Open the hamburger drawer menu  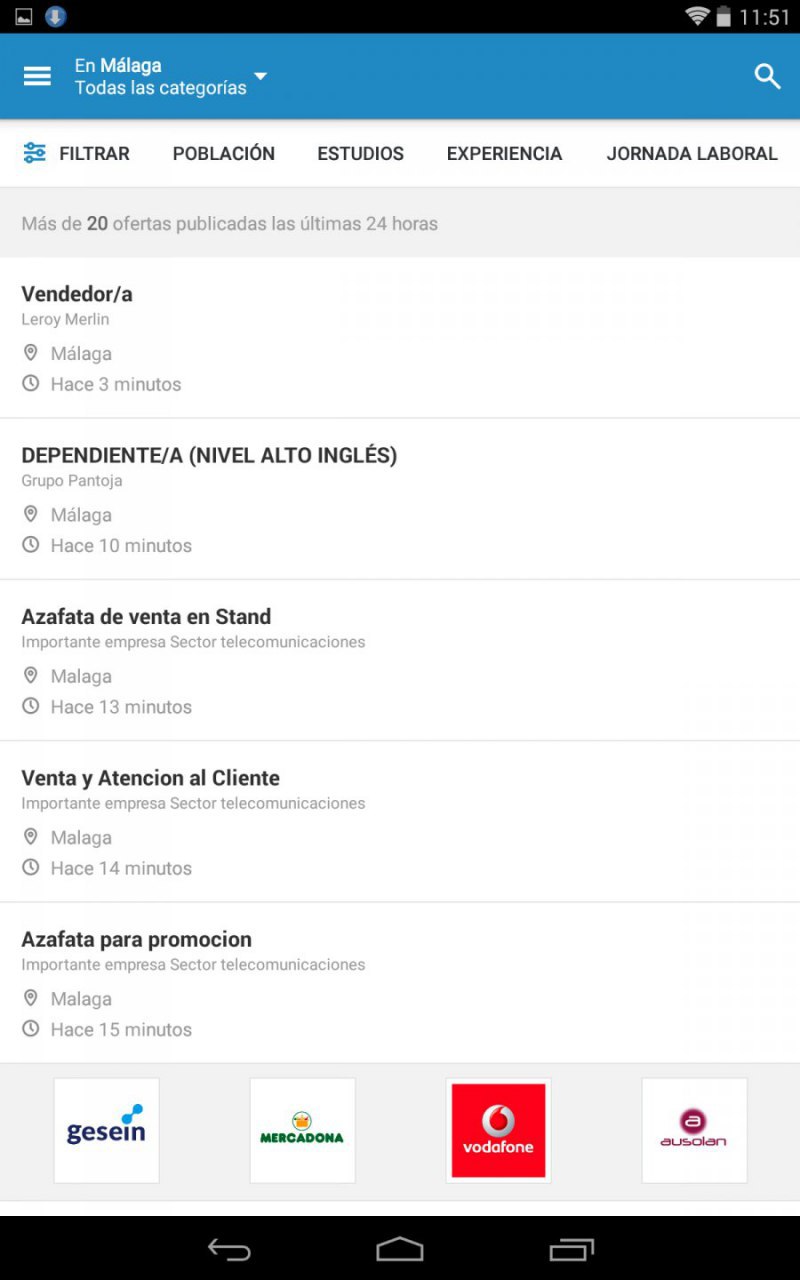(37, 76)
